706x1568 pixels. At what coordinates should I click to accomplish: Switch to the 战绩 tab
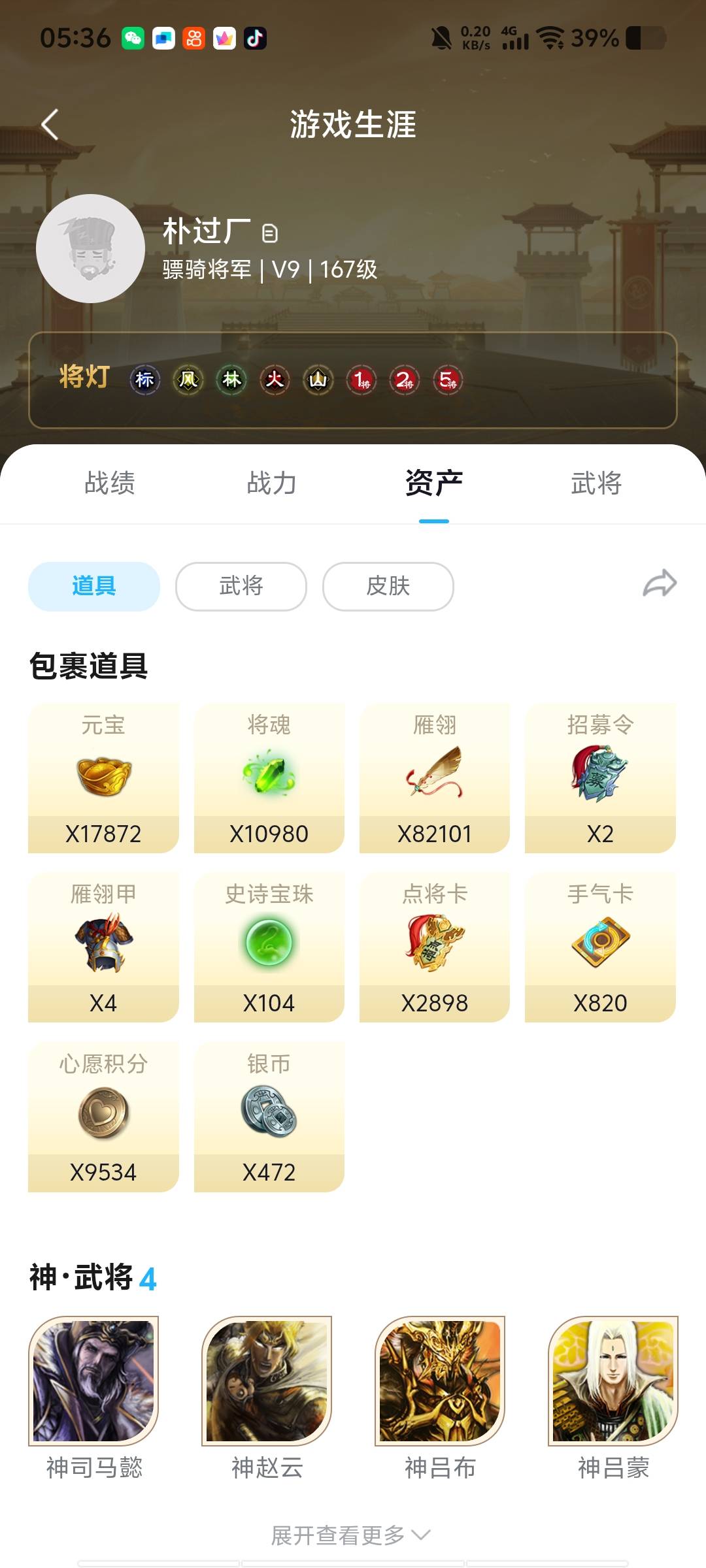110,483
